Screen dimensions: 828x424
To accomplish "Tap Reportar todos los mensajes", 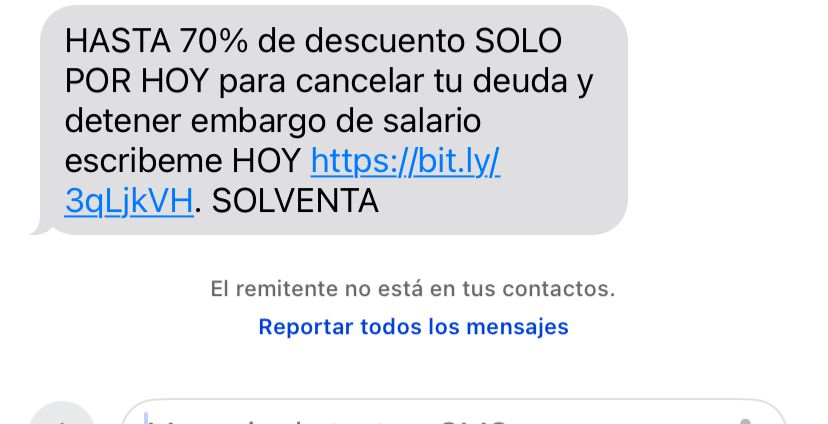I will tap(413, 327).
